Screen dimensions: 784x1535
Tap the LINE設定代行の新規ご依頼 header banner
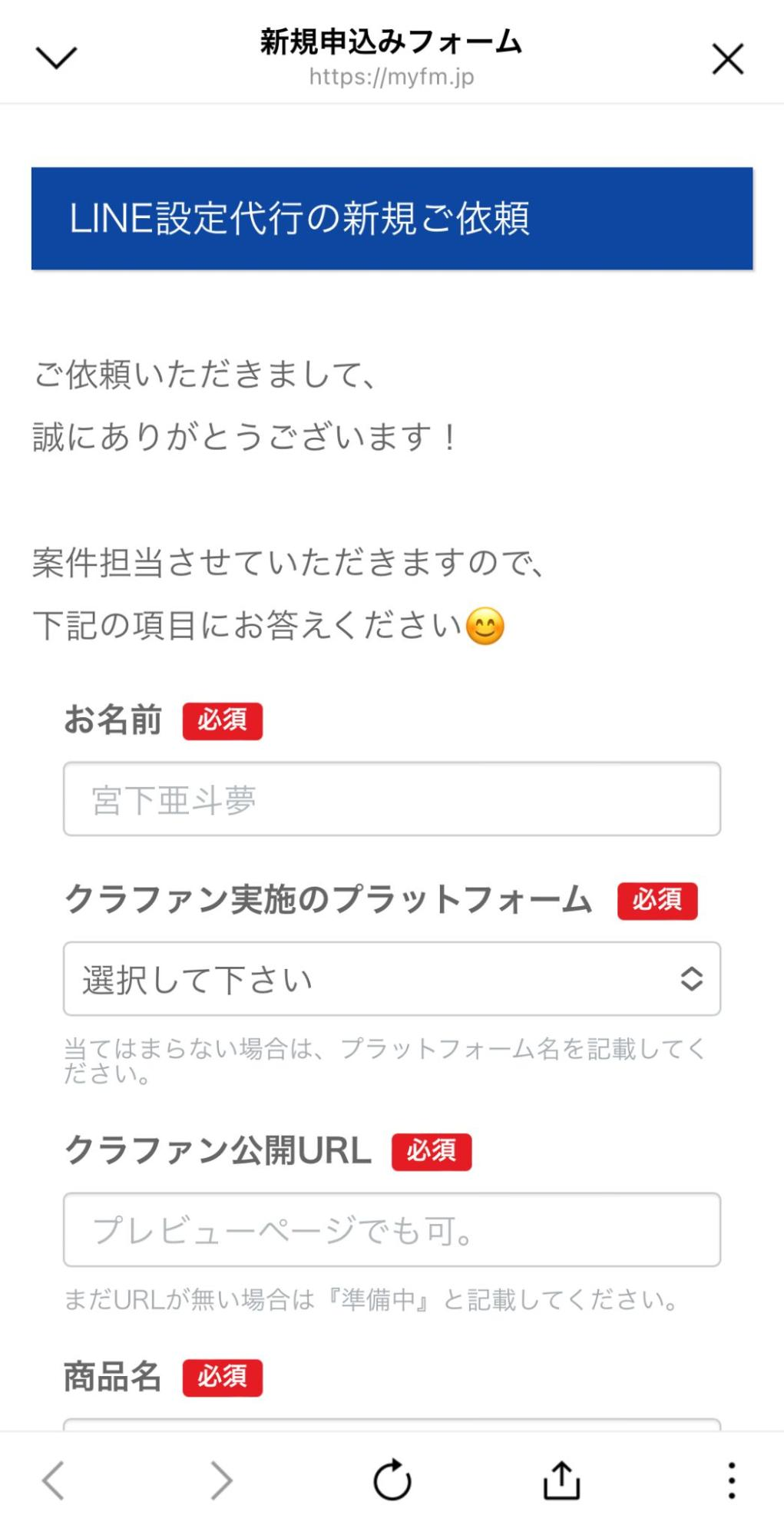[392, 217]
